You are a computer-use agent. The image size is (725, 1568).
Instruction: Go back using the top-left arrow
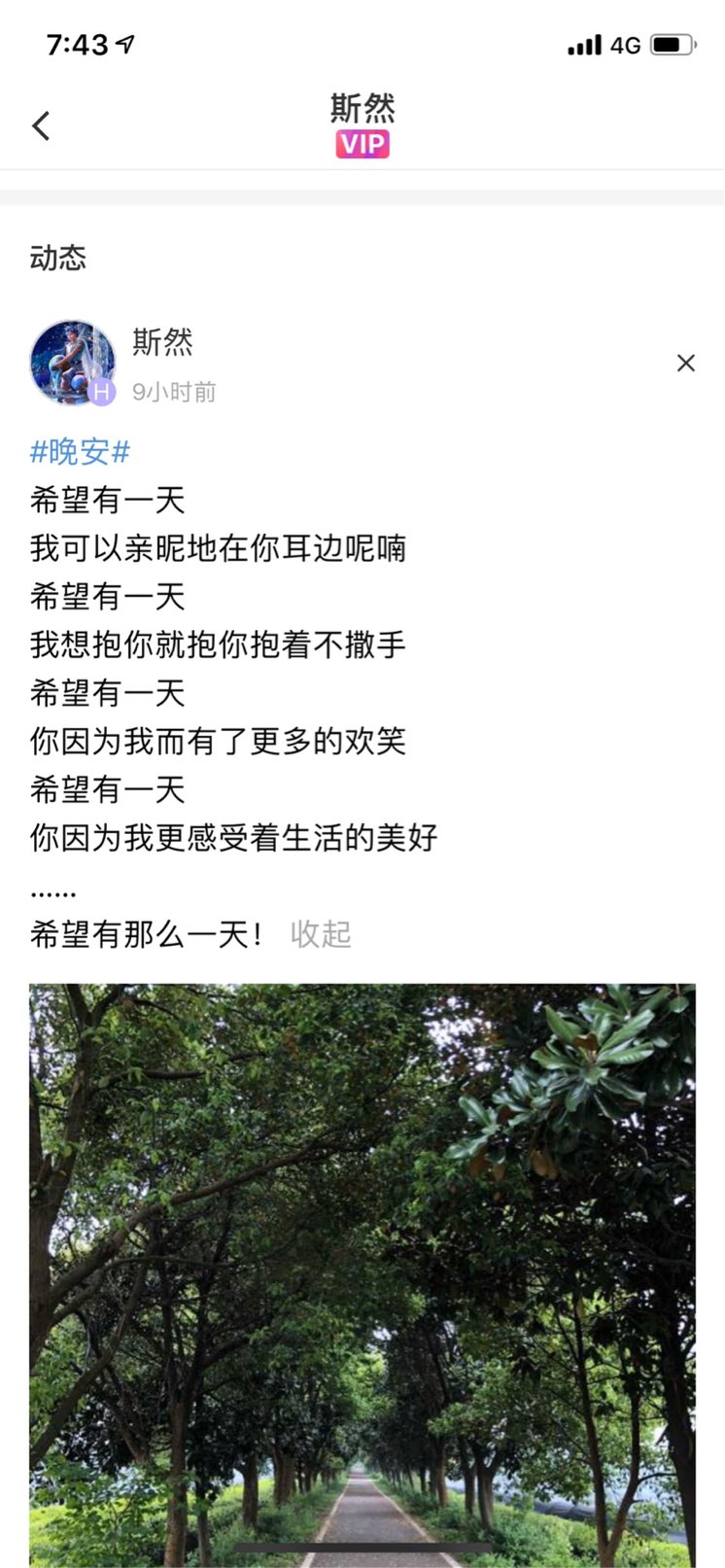click(x=41, y=125)
